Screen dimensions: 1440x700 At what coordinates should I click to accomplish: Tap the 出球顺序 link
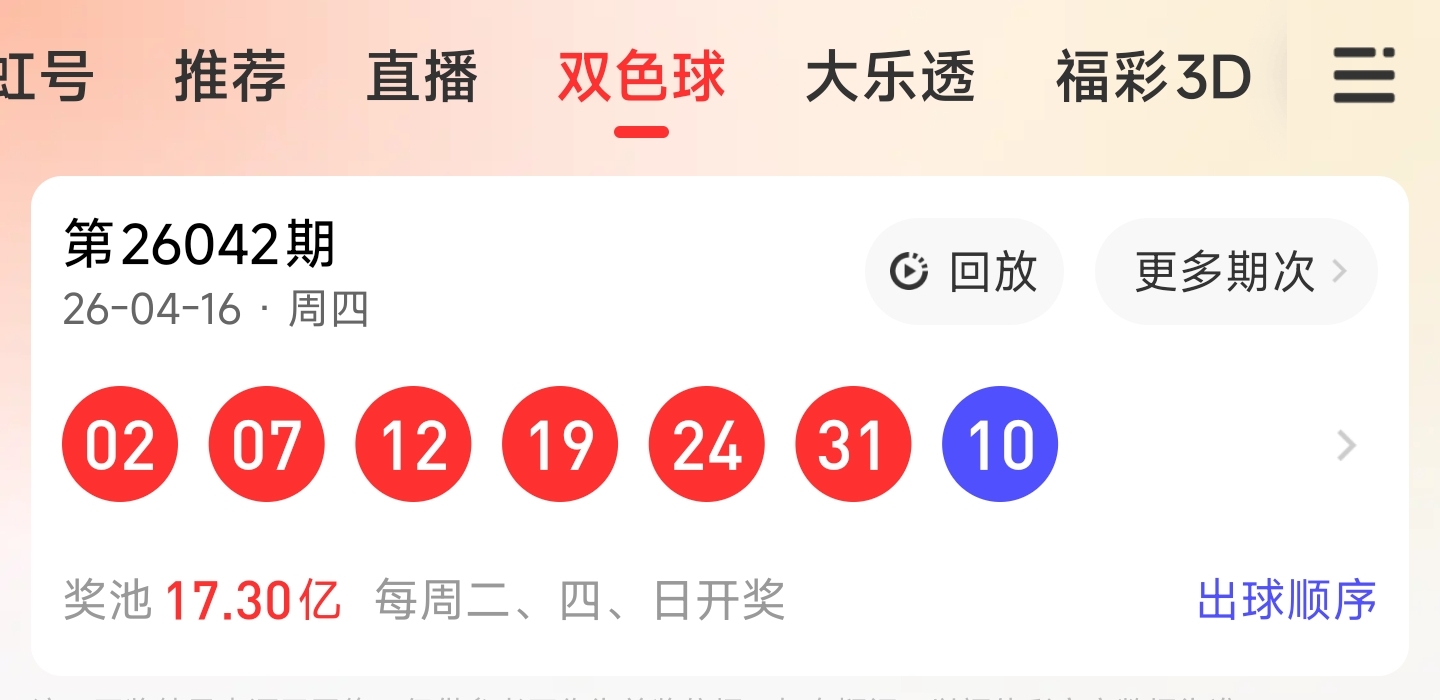tap(1287, 600)
